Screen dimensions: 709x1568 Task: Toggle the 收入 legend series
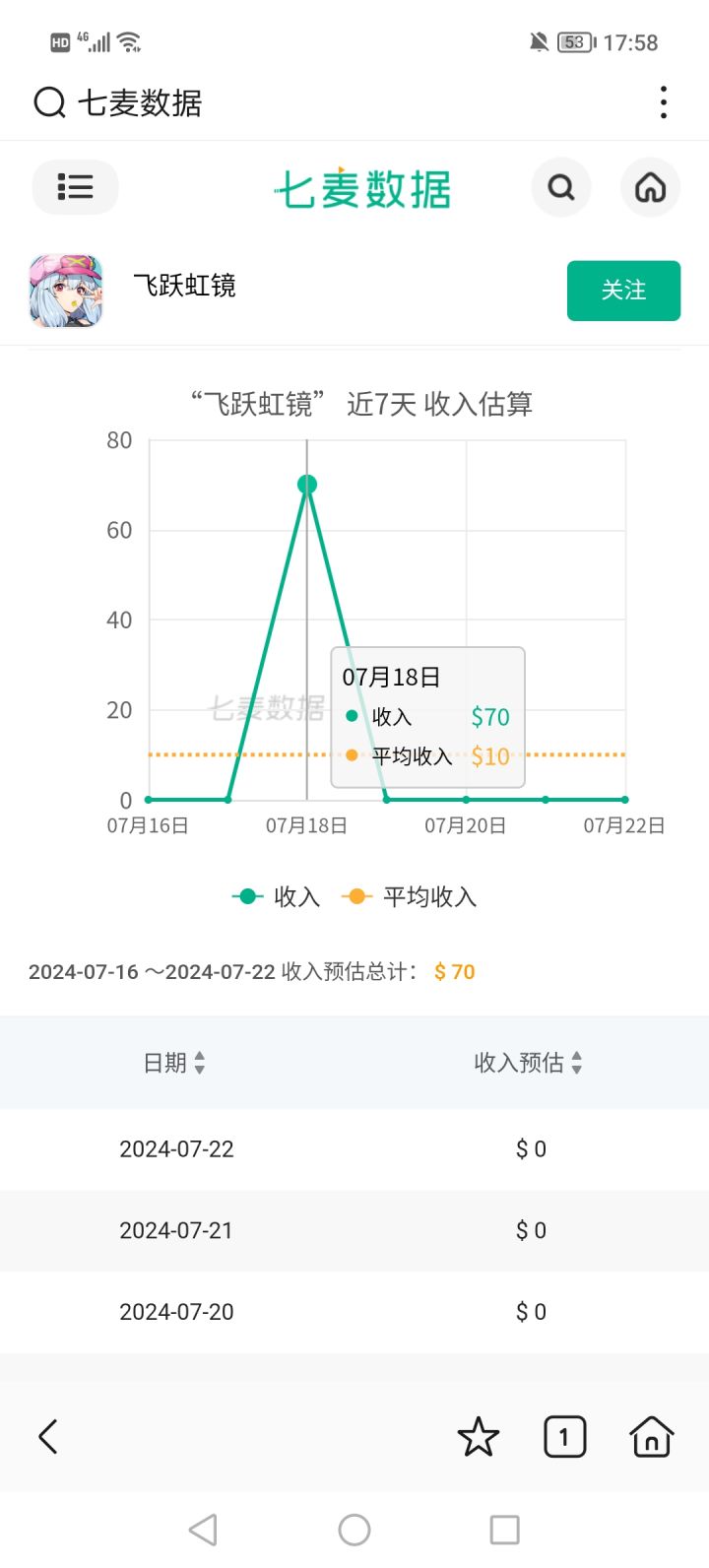276,896
